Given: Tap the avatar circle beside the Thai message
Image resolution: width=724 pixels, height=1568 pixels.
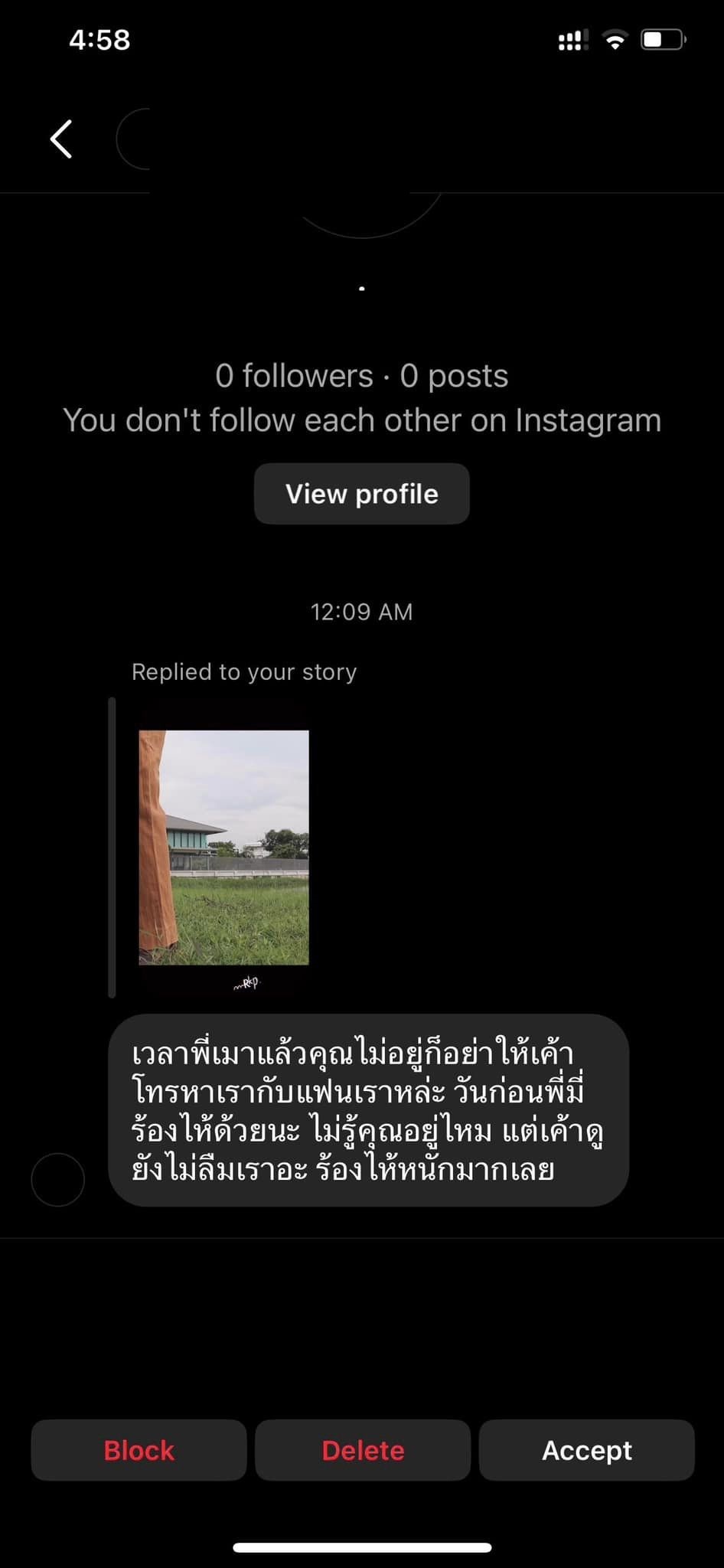Looking at the screenshot, I should coord(57,1180).
